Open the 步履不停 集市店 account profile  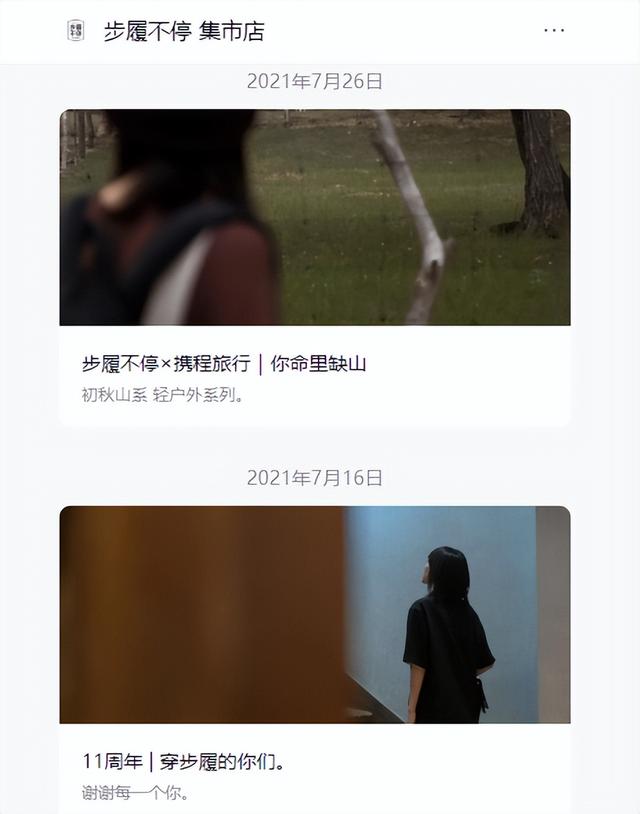click(x=184, y=31)
